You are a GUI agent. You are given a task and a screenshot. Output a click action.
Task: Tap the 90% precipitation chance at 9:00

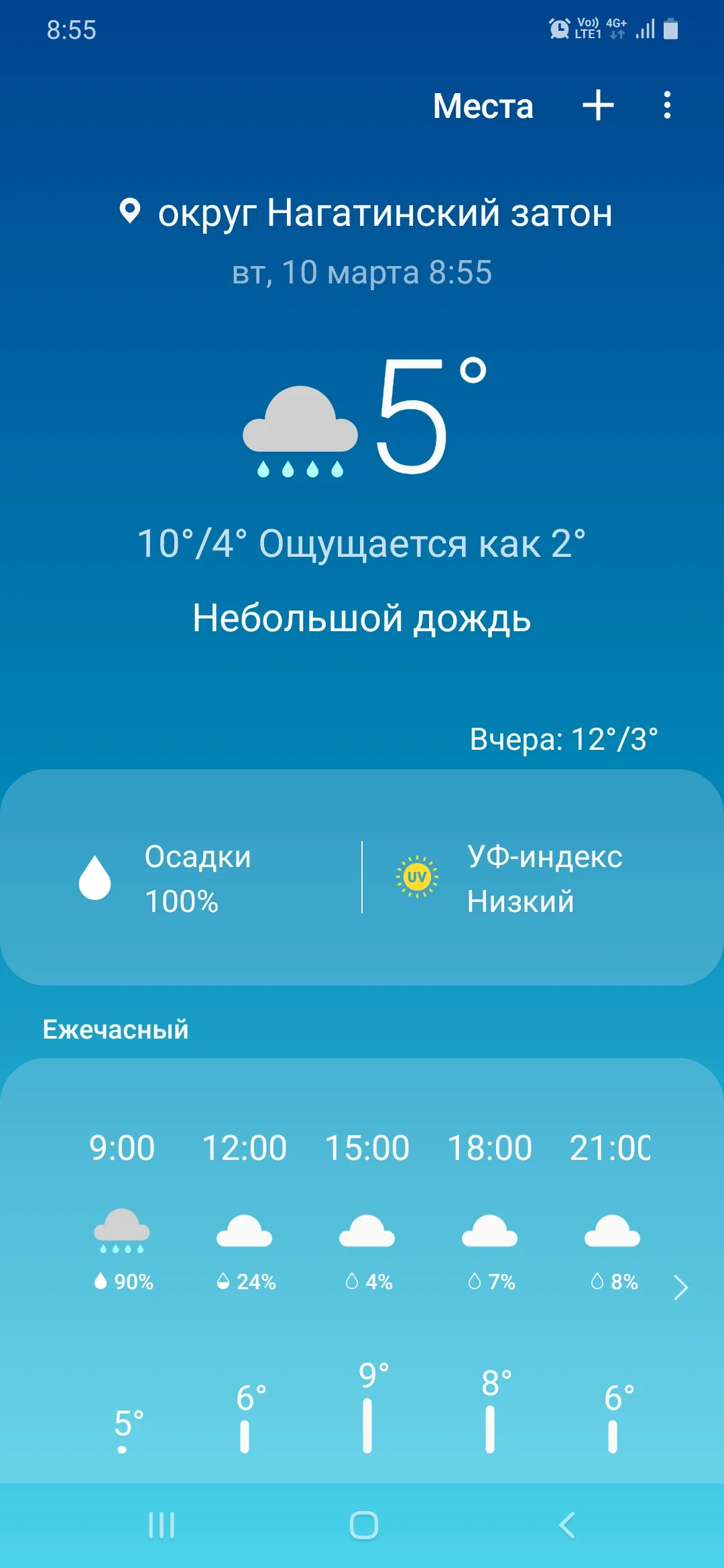pyautogui.click(x=124, y=1282)
